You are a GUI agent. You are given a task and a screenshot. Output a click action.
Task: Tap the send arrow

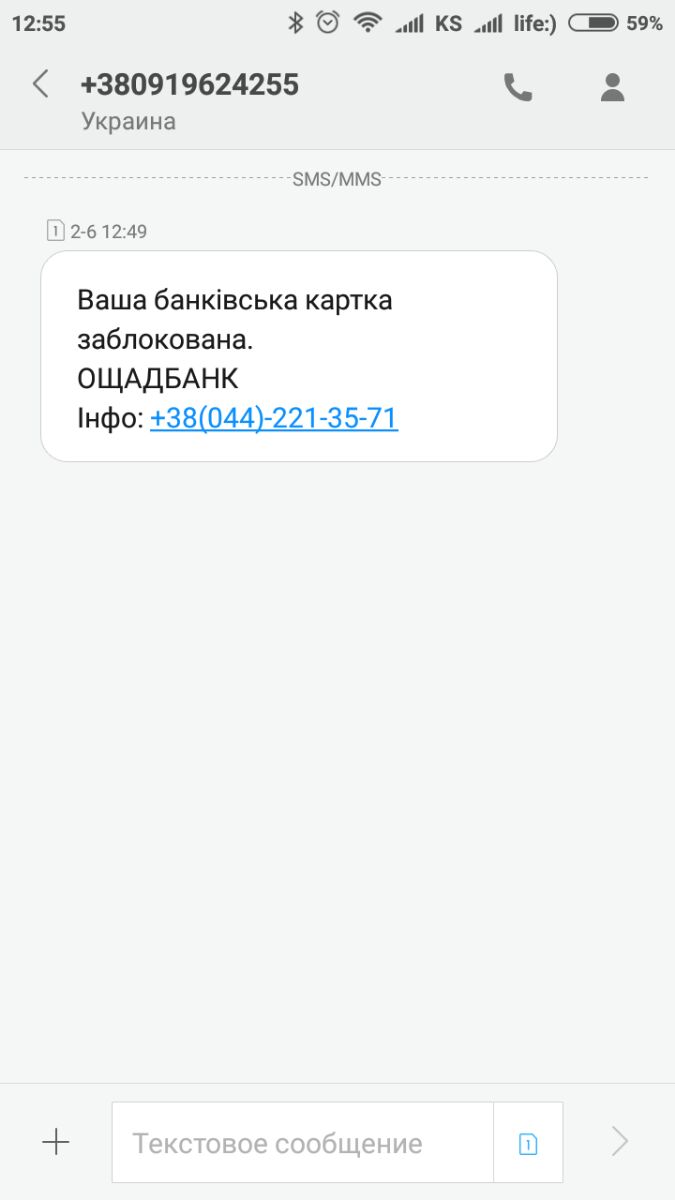(620, 1142)
